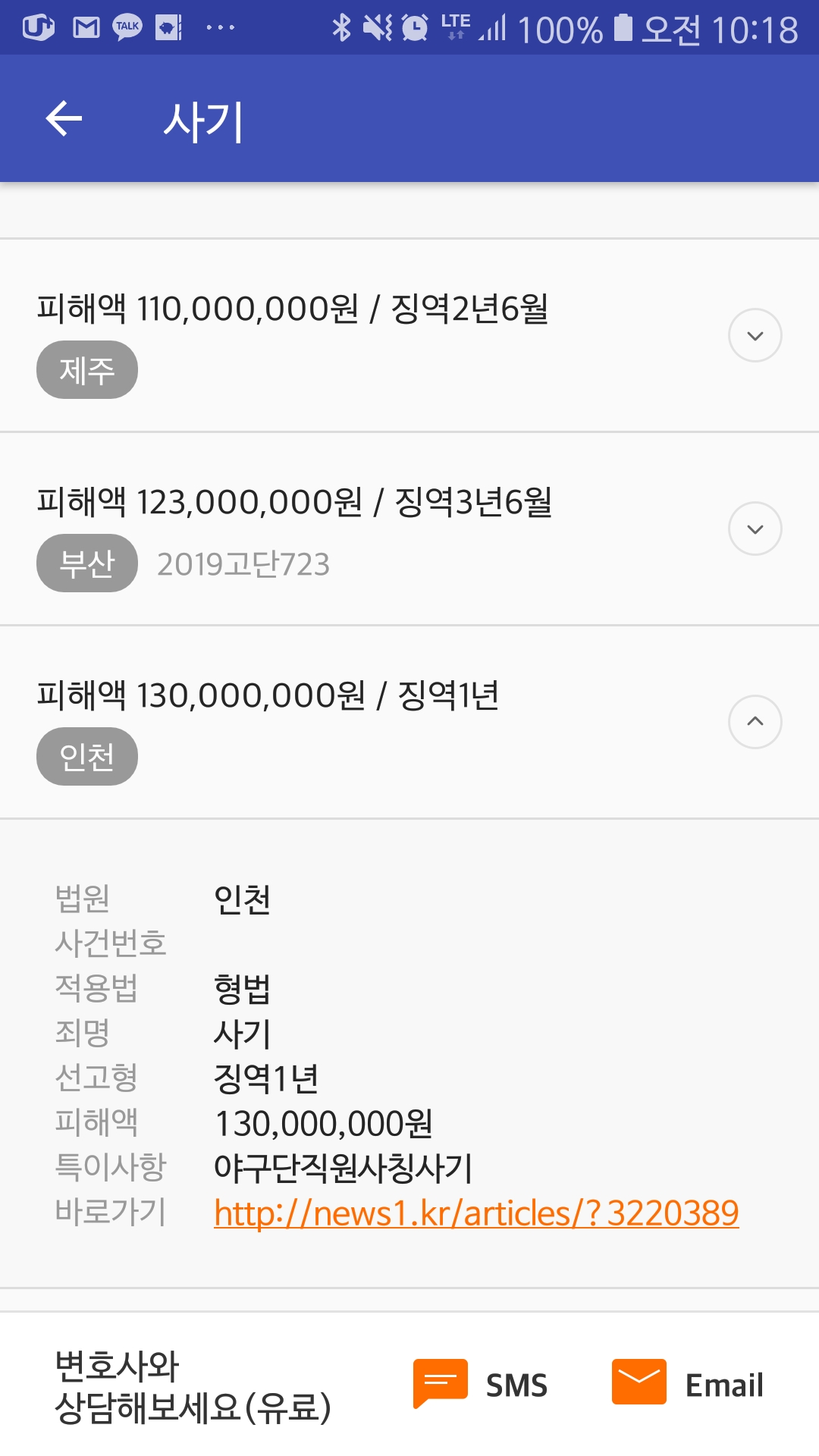Expand the 110,000,000원 제주 case
819x1456 pixels.
point(755,335)
